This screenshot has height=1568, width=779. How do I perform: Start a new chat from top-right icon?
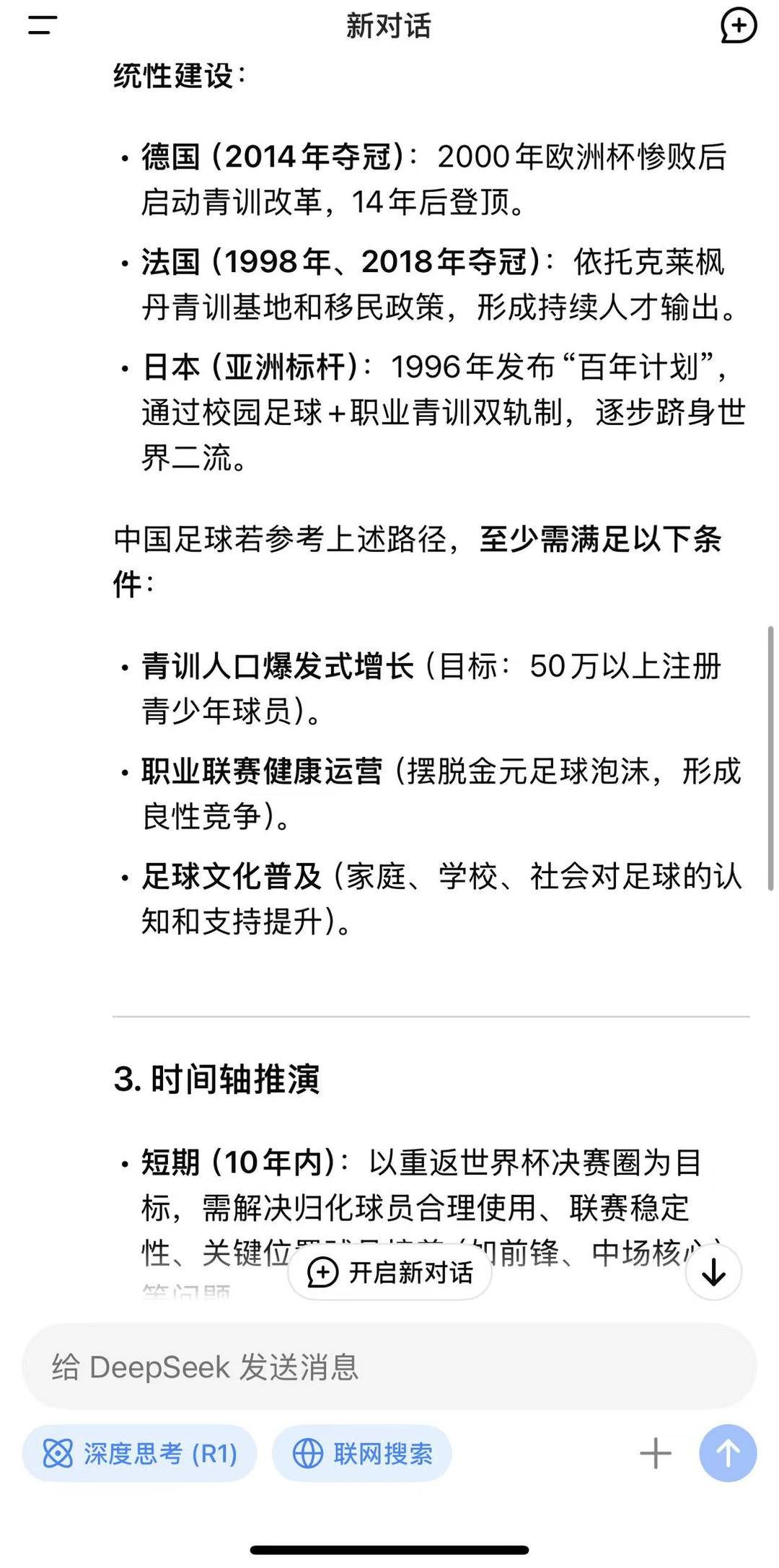pyautogui.click(x=738, y=26)
